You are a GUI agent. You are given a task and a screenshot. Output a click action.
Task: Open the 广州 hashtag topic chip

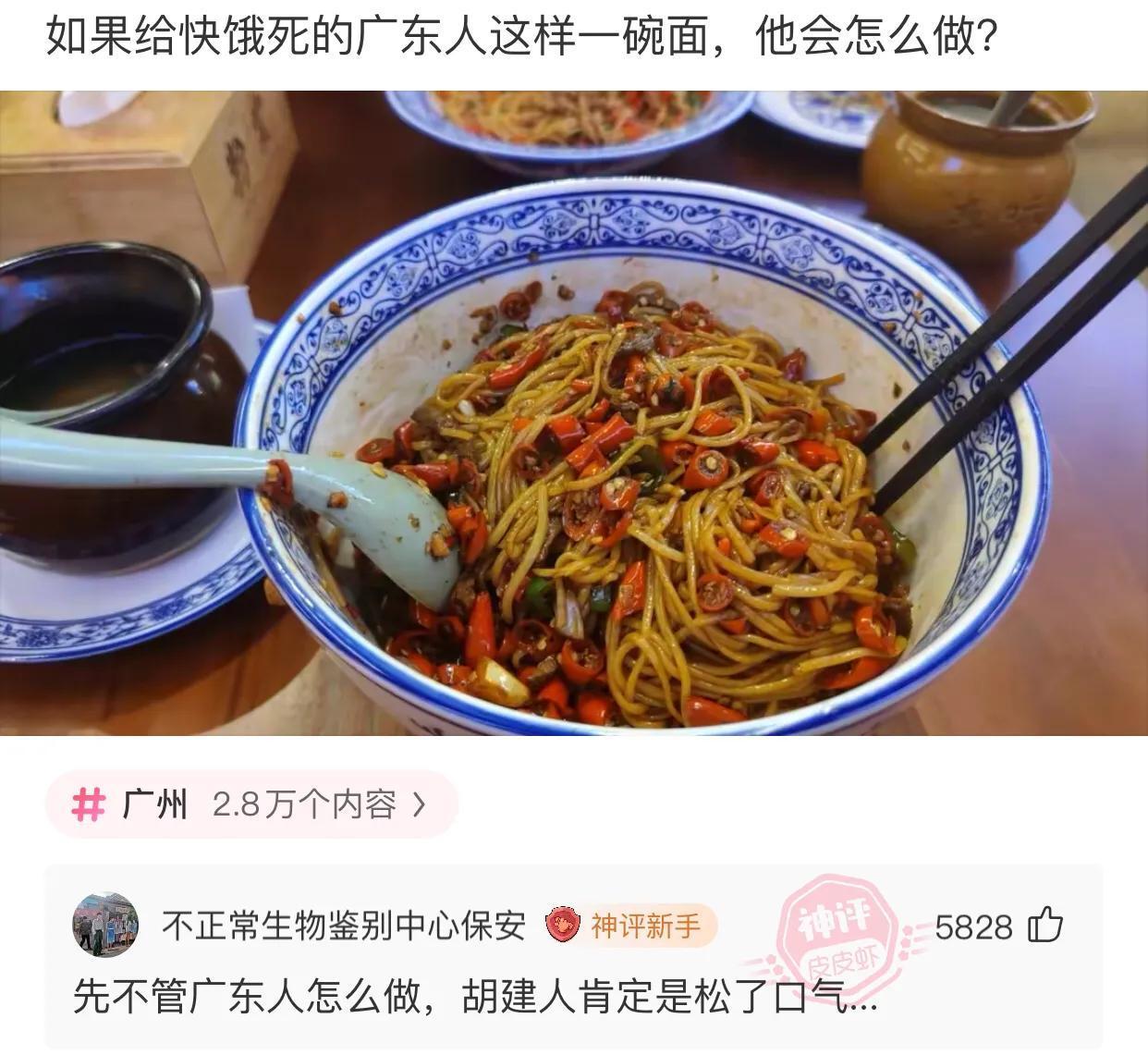point(250,804)
